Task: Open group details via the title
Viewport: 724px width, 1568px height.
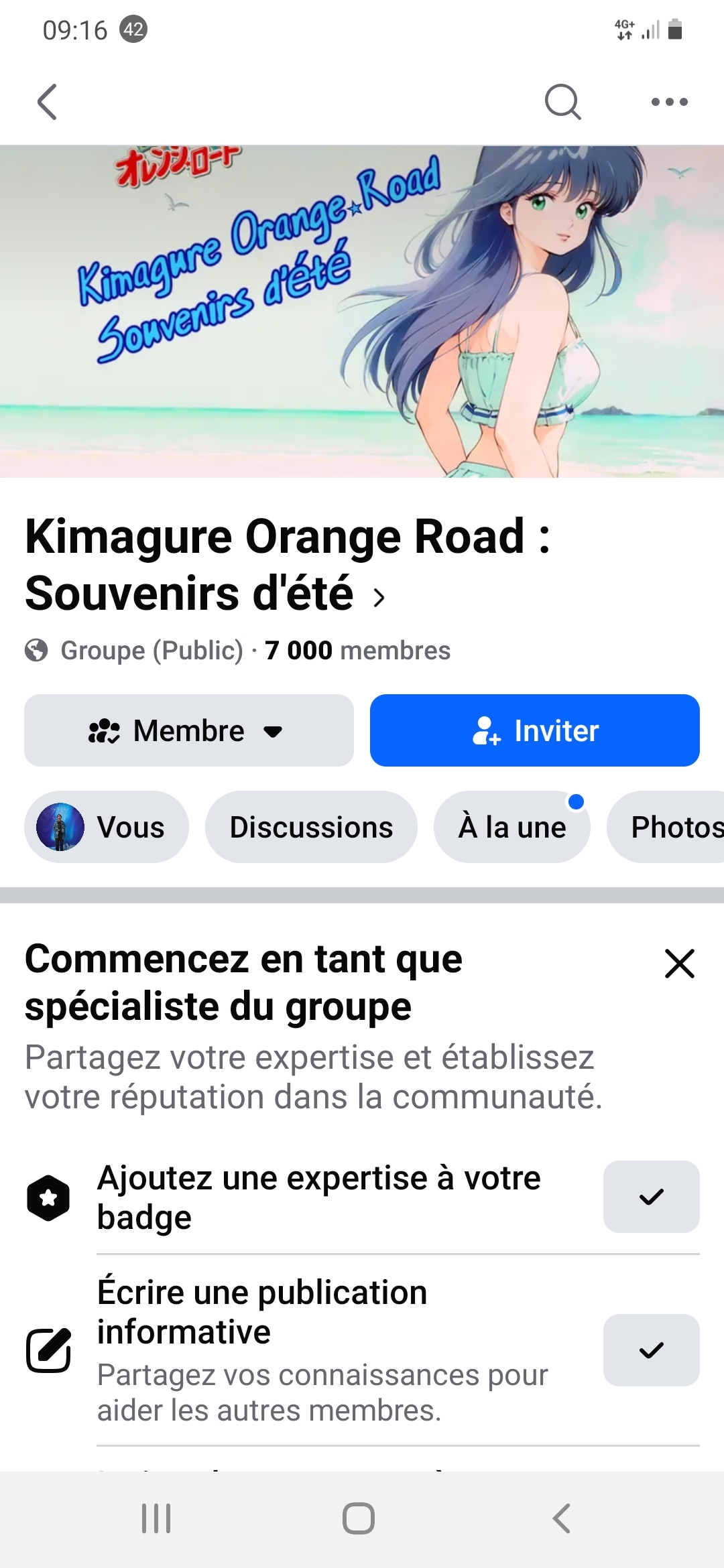Action: pos(288,564)
